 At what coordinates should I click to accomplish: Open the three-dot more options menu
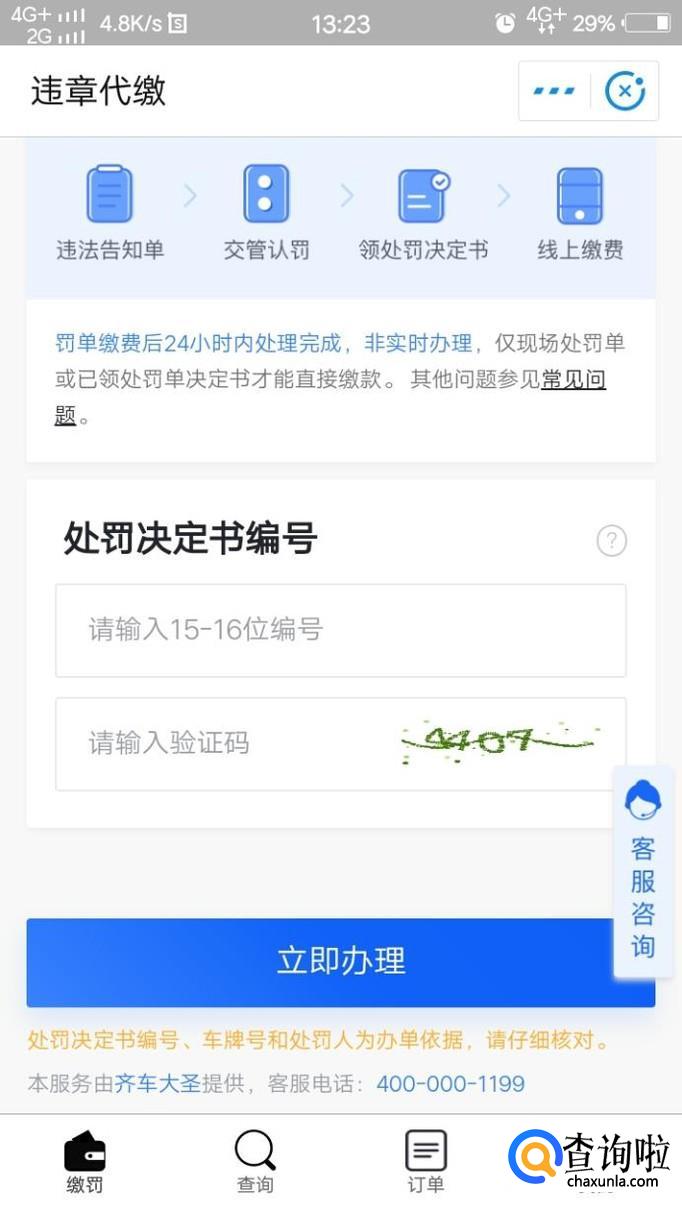(x=554, y=91)
